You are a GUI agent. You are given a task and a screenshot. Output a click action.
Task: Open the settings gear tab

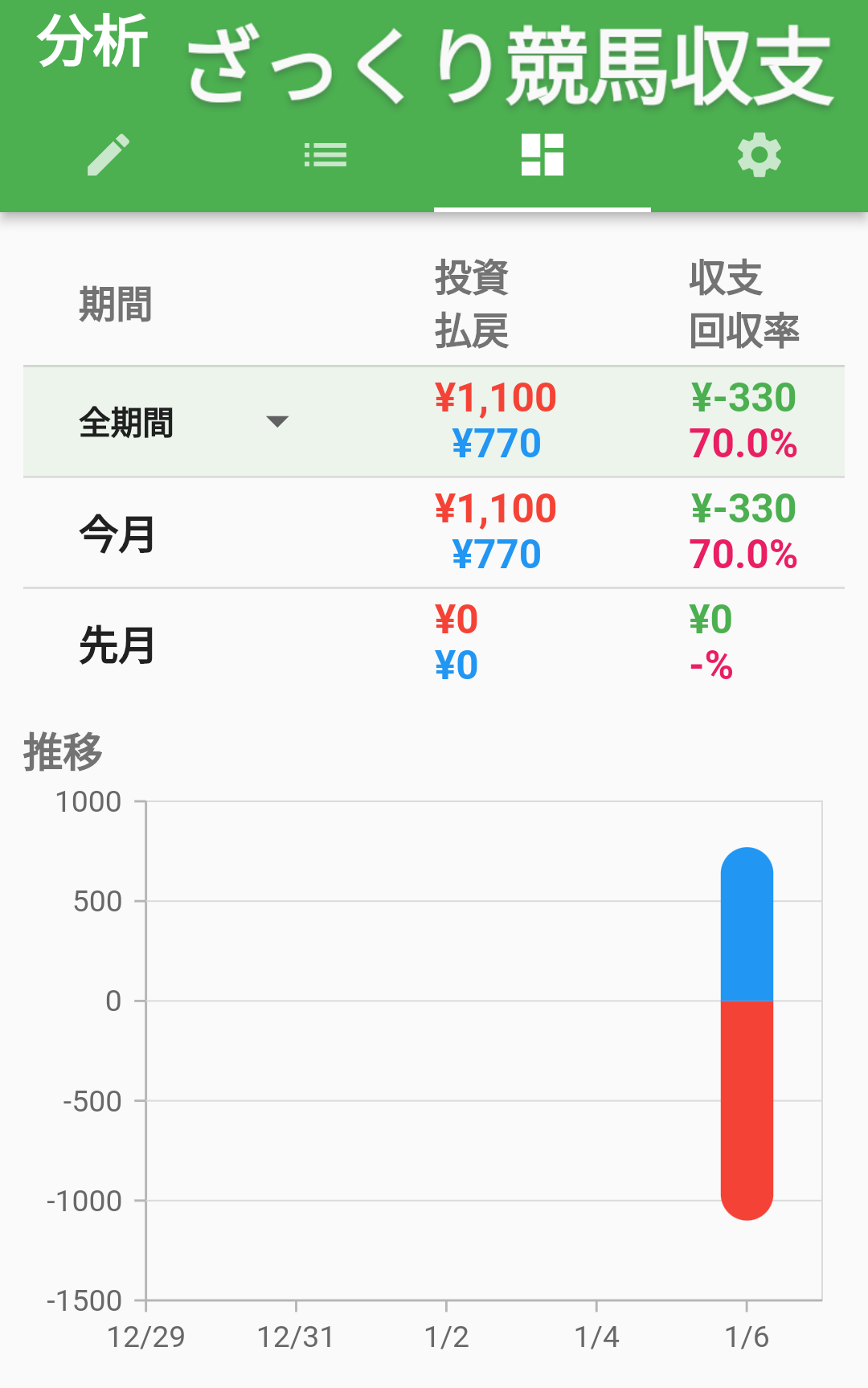[x=759, y=155]
